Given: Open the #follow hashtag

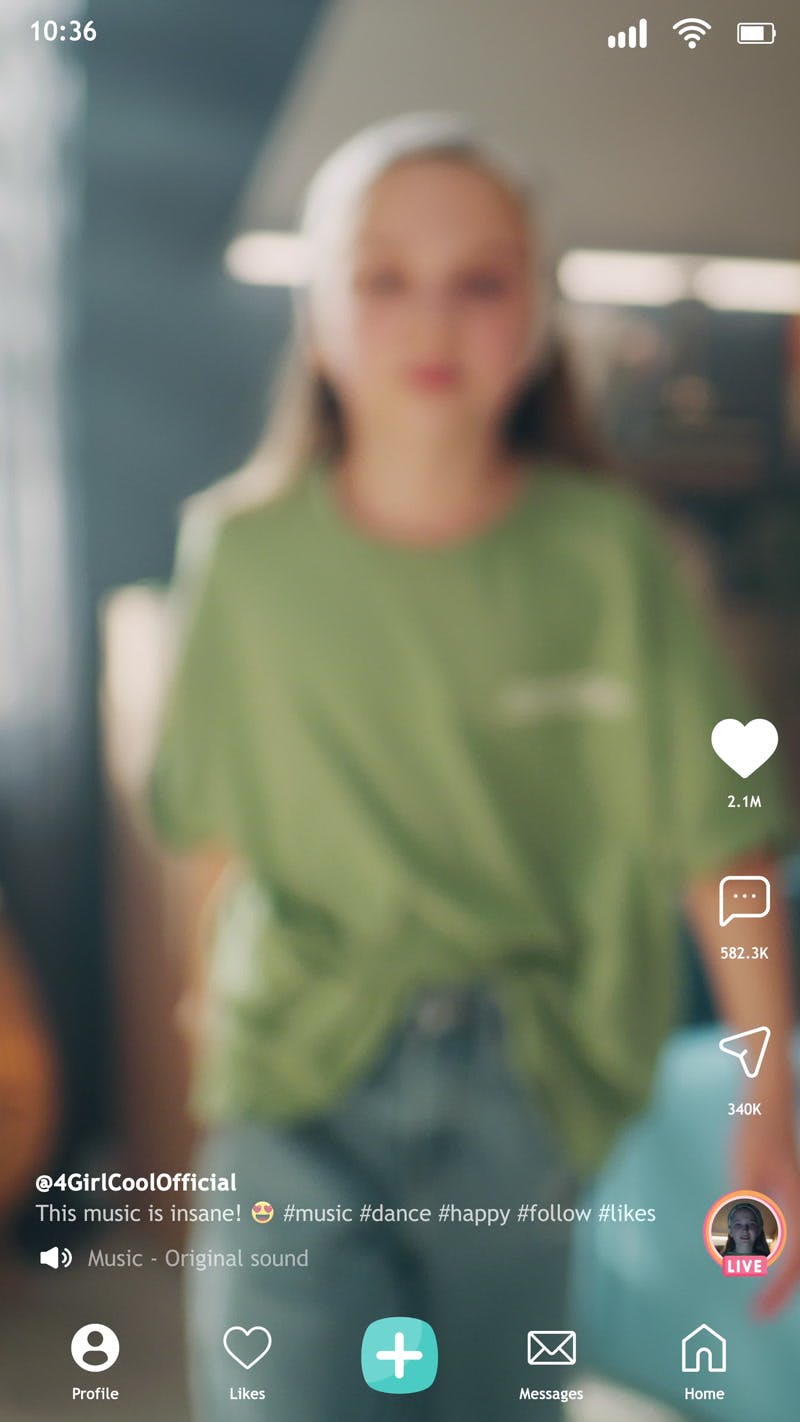Looking at the screenshot, I should click(553, 1213).
